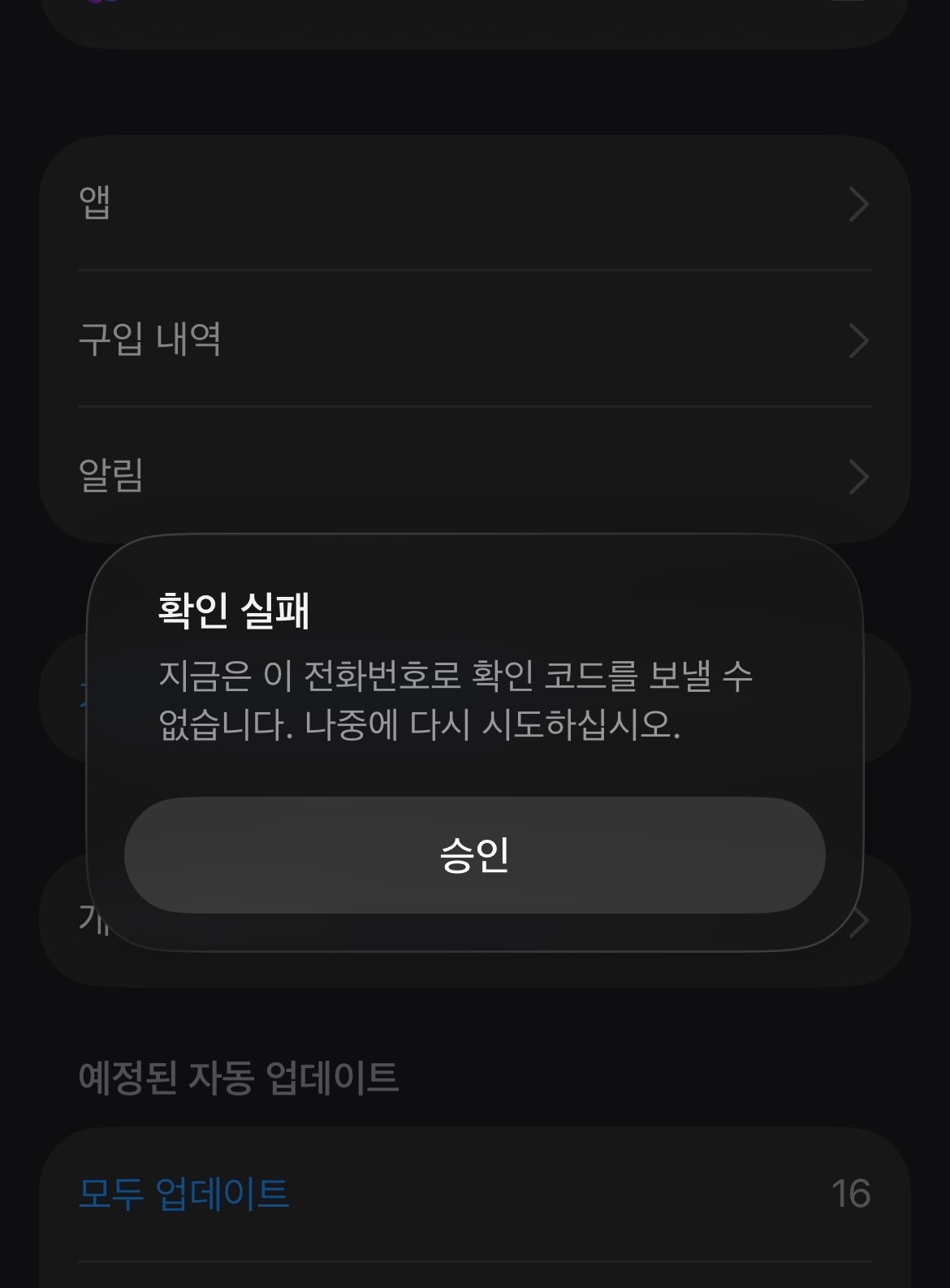Viewport: 950px width, 1288px height.
Task: Open 알림 settings row
Action: (x=474, y=476)
